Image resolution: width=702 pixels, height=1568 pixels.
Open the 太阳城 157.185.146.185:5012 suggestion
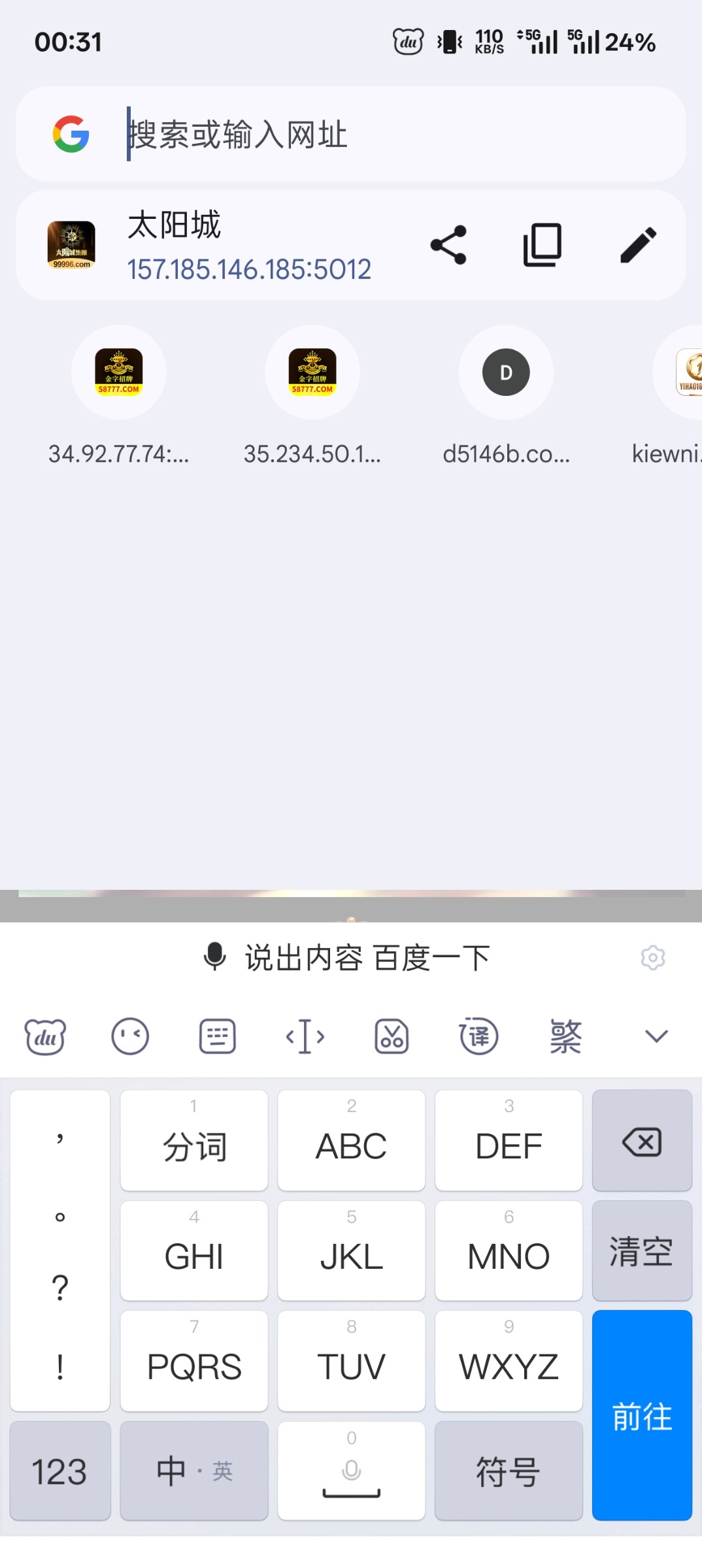click(x=248, y=245)
